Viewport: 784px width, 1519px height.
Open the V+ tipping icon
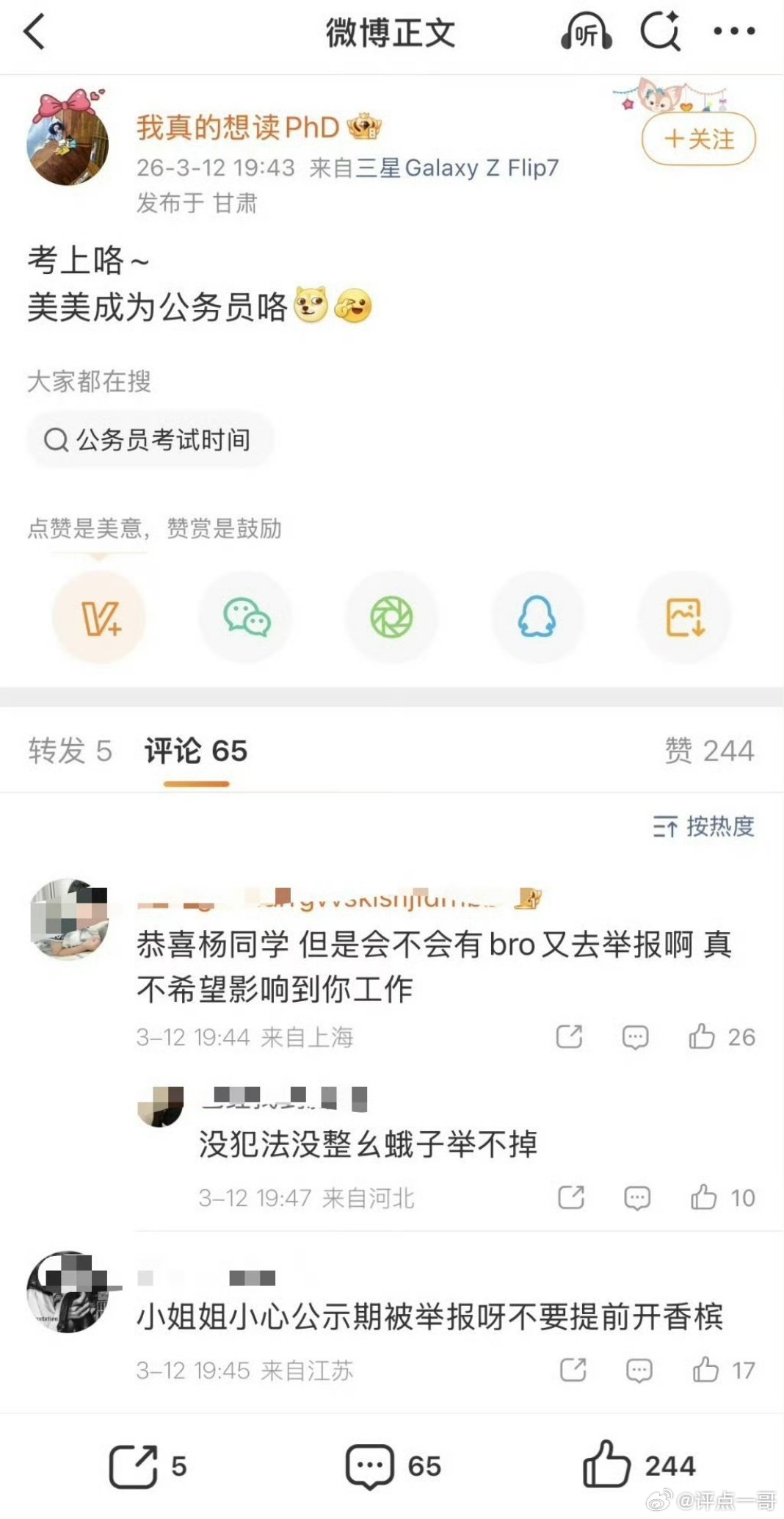pyautogui.click(x=101, y=618)
